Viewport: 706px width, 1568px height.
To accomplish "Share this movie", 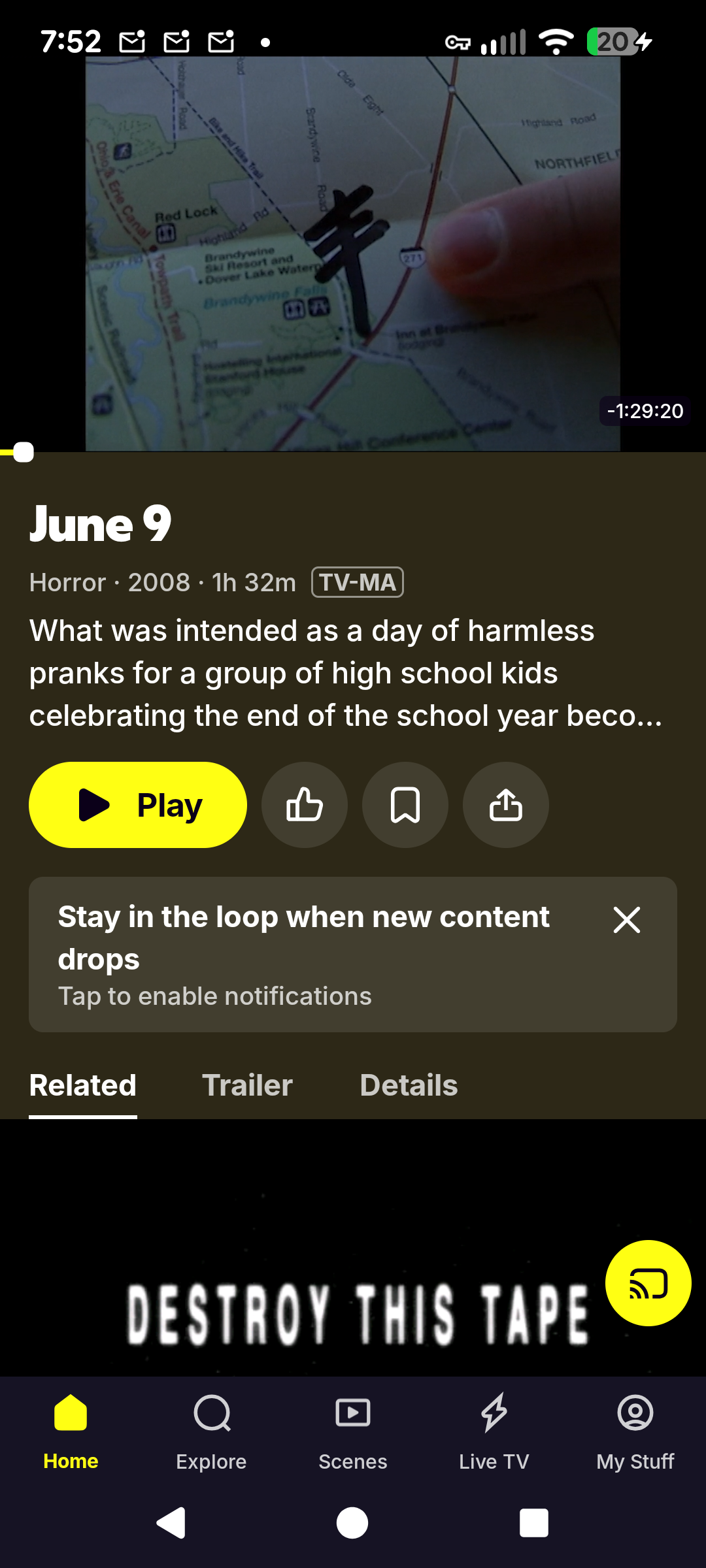I will point(506,805).
